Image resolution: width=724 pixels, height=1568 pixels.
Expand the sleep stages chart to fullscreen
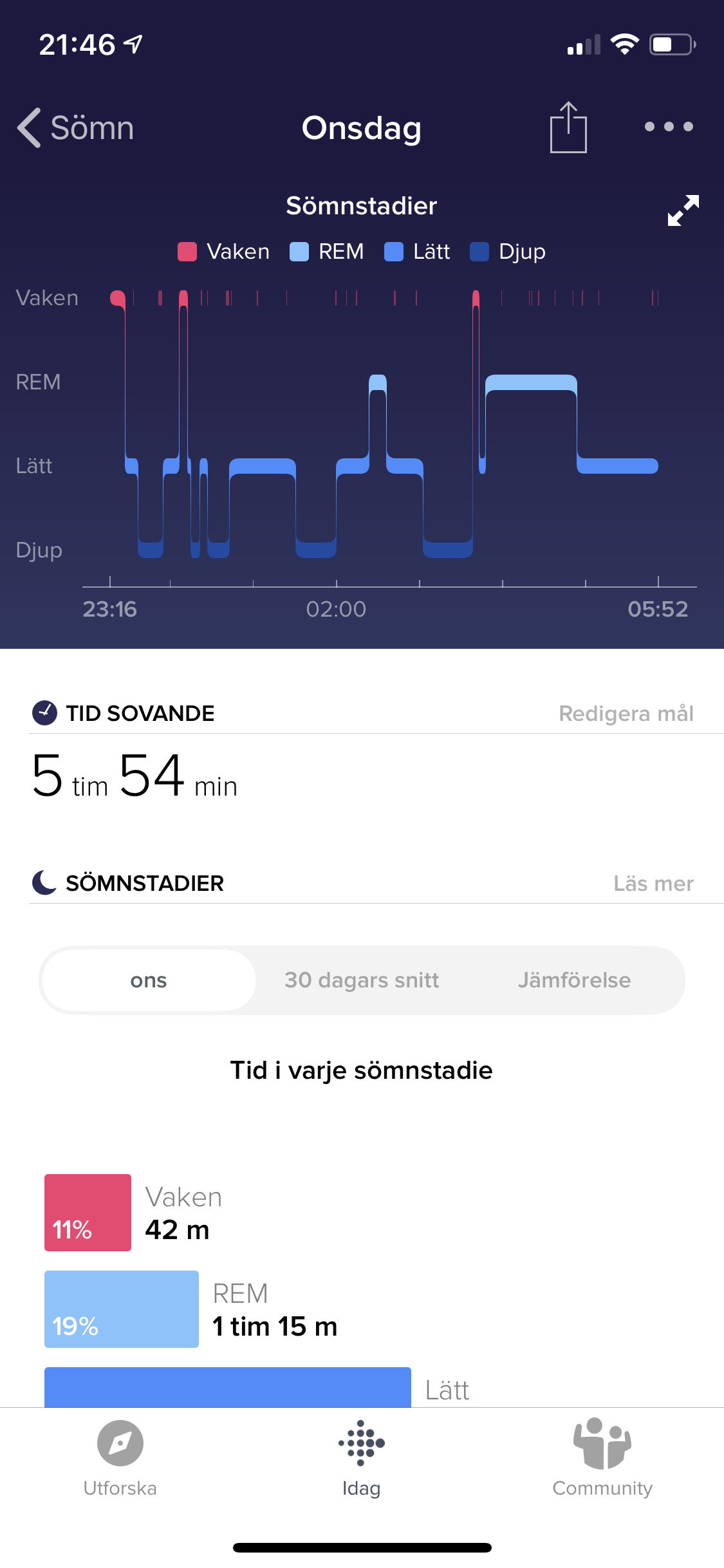coord(683,210)
